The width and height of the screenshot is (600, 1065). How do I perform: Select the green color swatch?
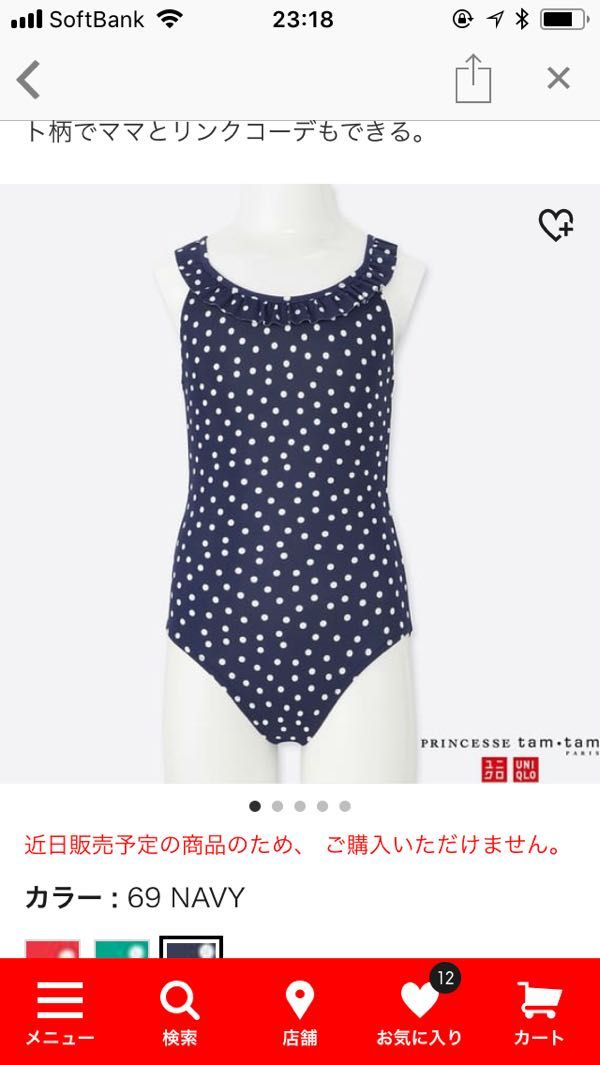pos(122,949)
